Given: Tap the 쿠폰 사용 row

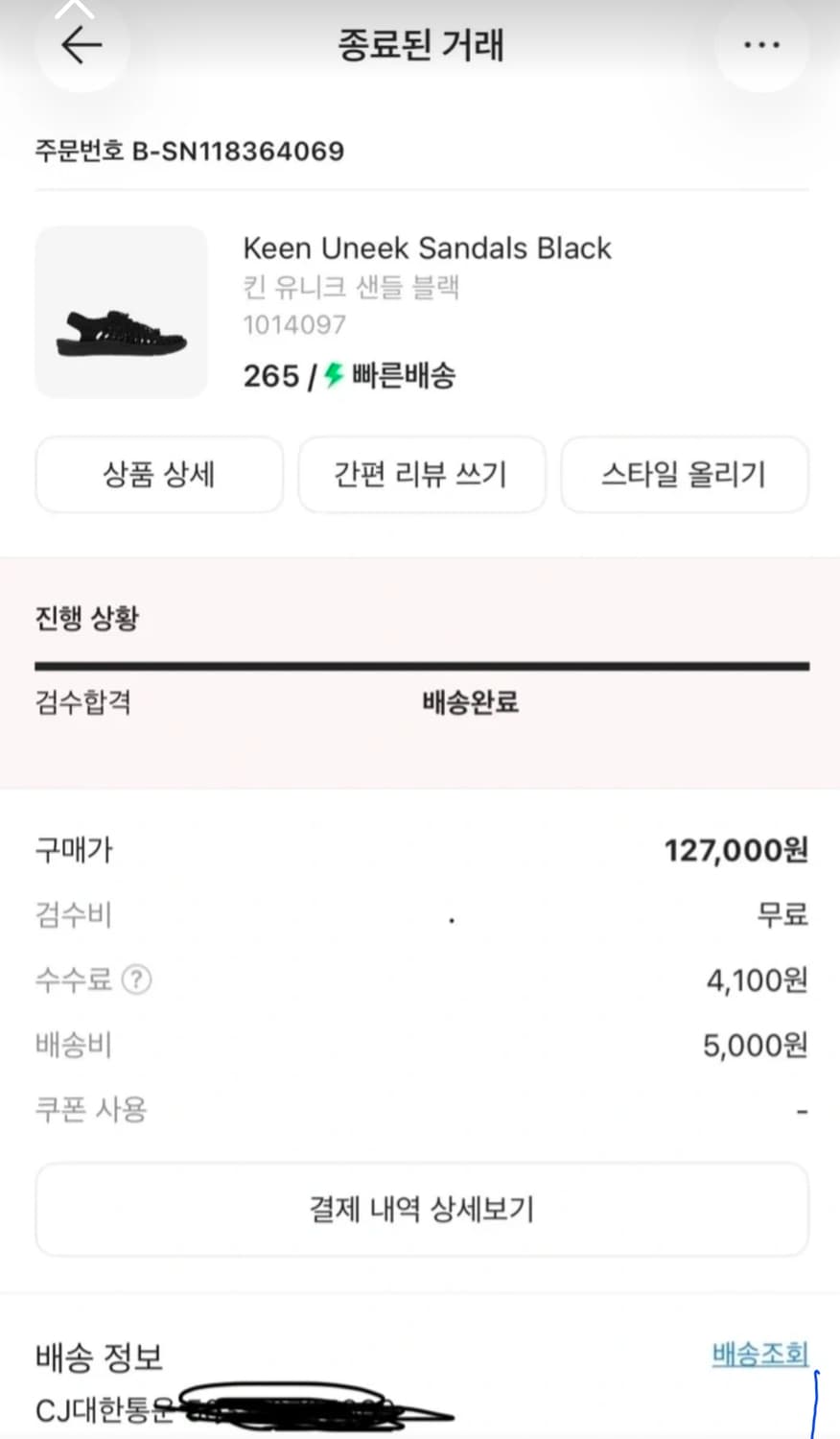Looking at the screenshot, I should [x=91, y=1110].
